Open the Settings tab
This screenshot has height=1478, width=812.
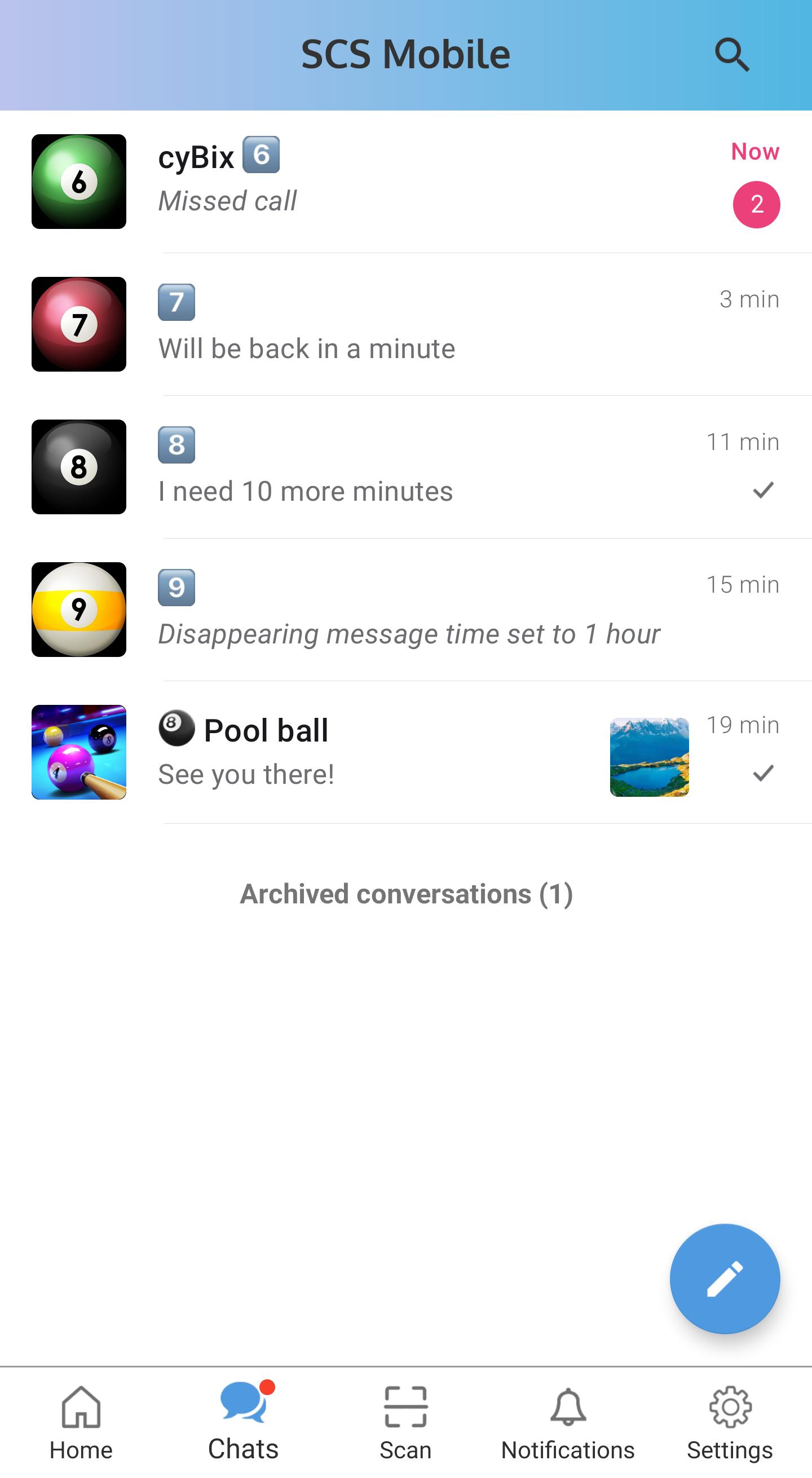[x=730, y=1423]
